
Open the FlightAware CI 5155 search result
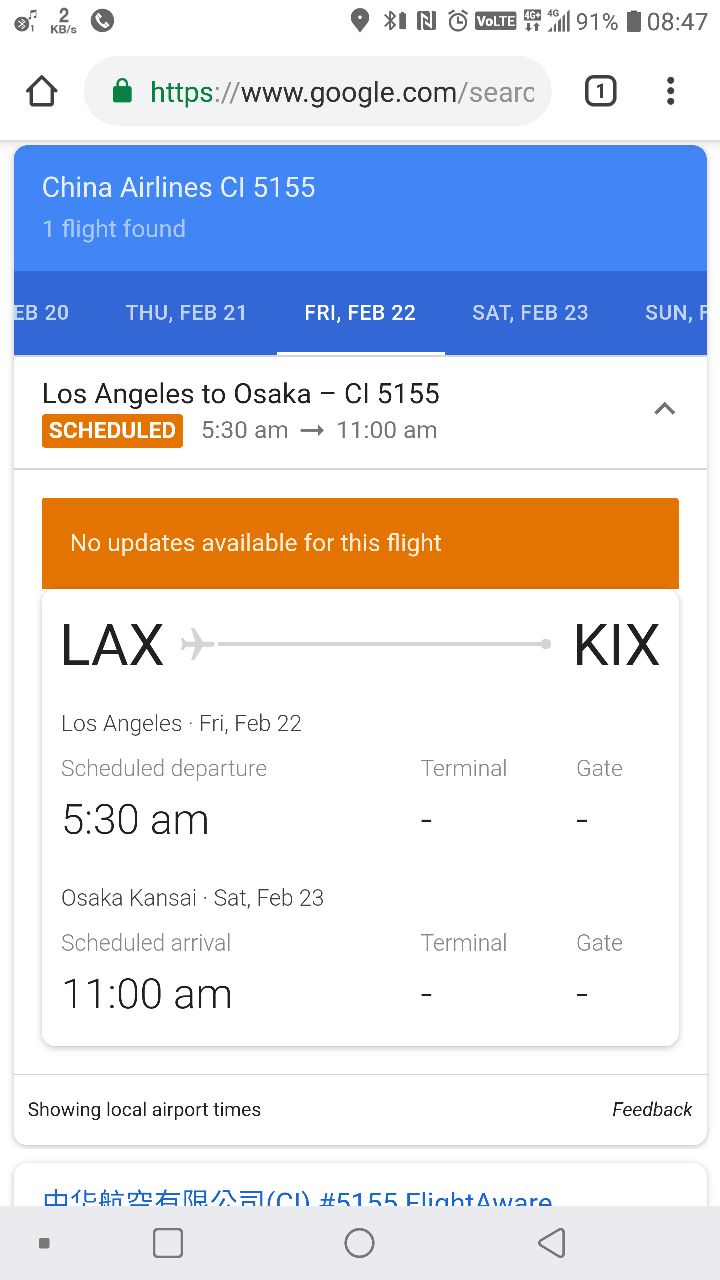[298, 1196]
